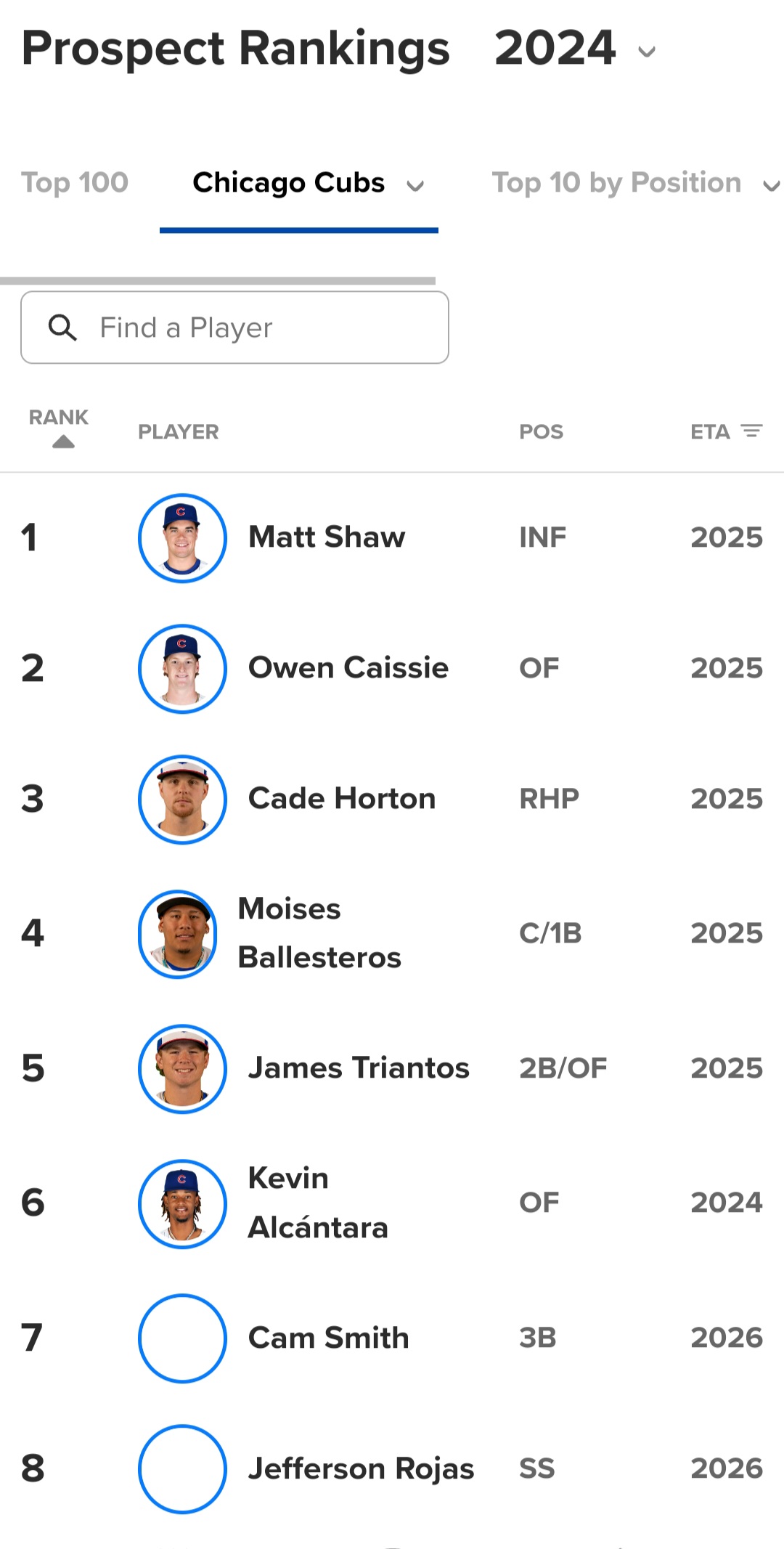Open the 2024 year dropdown
The height and width of the screenshot is (1549, 784).
pos(575,49)
